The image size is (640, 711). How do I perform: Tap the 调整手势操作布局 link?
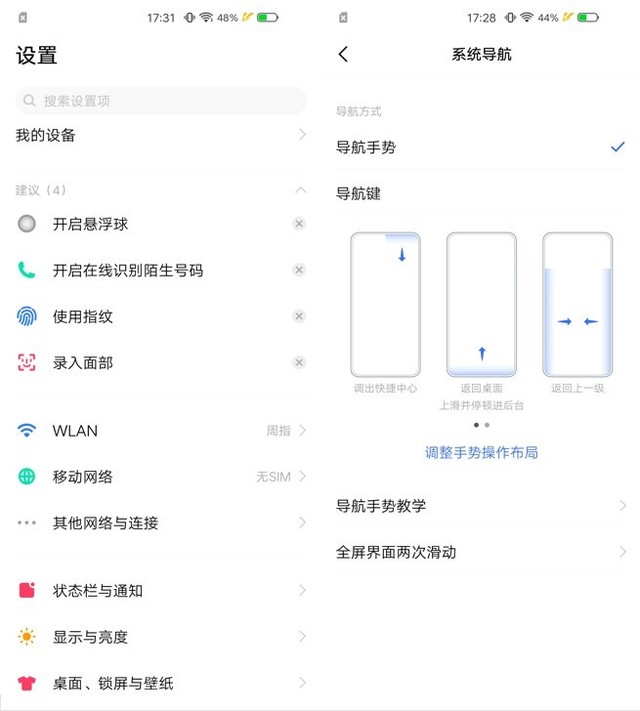(481, 452)
